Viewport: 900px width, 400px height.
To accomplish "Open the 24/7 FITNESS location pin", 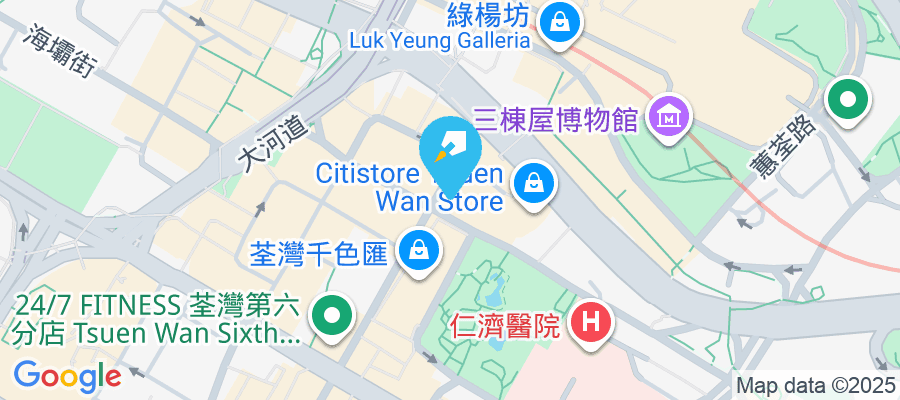I will click(330, 317).
